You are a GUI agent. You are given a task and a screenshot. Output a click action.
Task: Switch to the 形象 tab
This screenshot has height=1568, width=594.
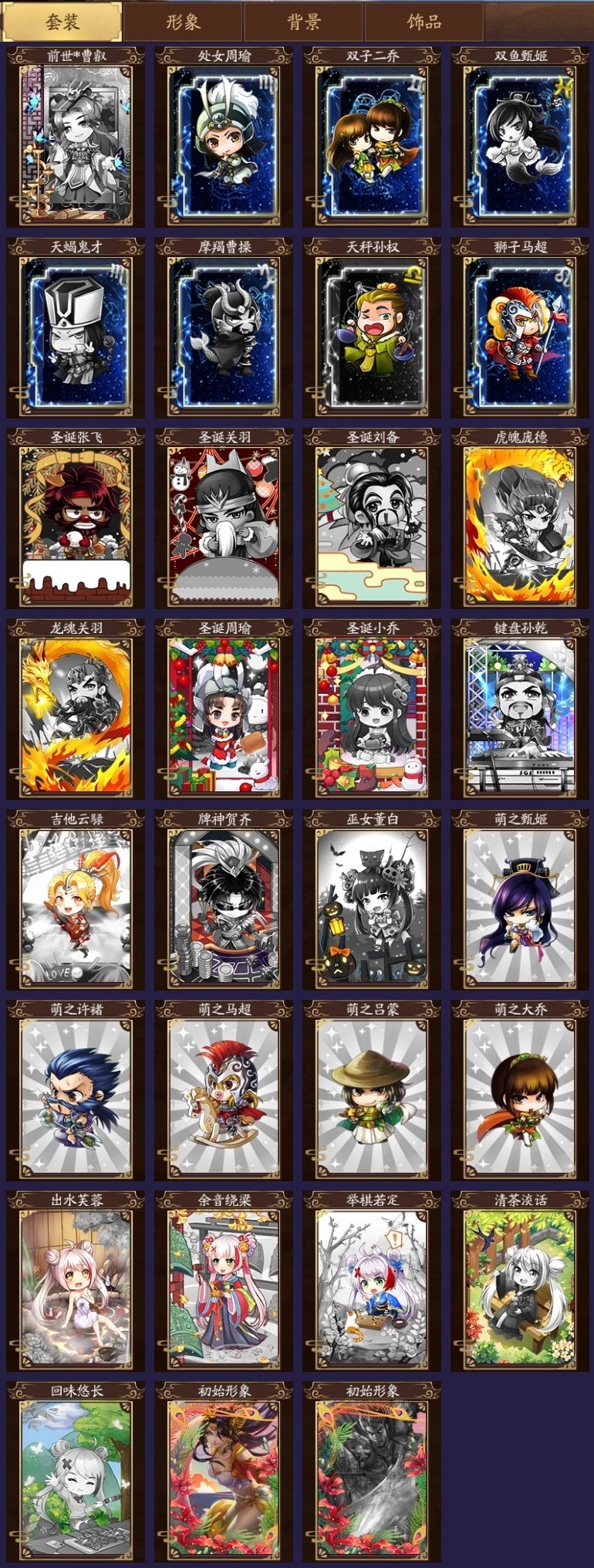click(184, 22)
